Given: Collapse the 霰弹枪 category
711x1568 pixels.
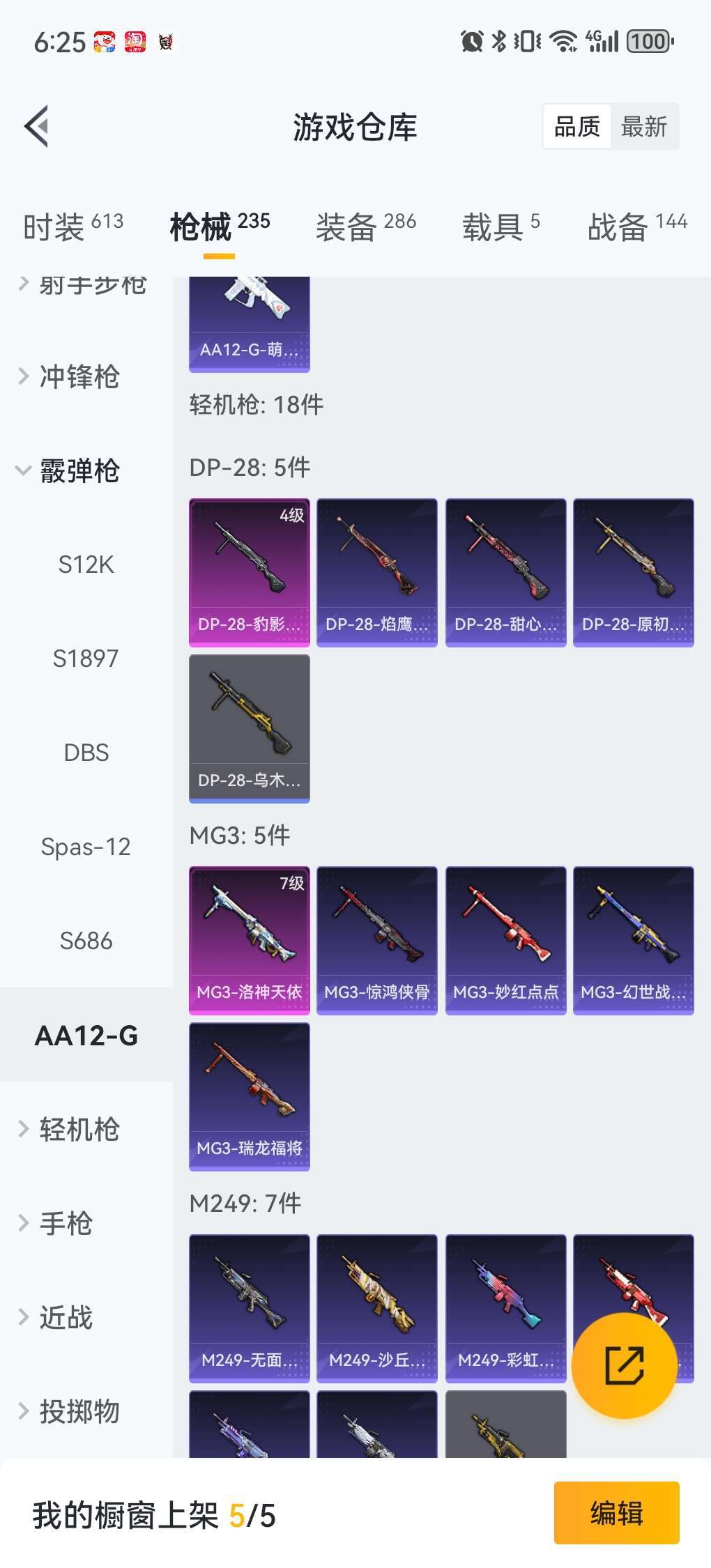Looking at the screenshot, I should click(79, 471).
